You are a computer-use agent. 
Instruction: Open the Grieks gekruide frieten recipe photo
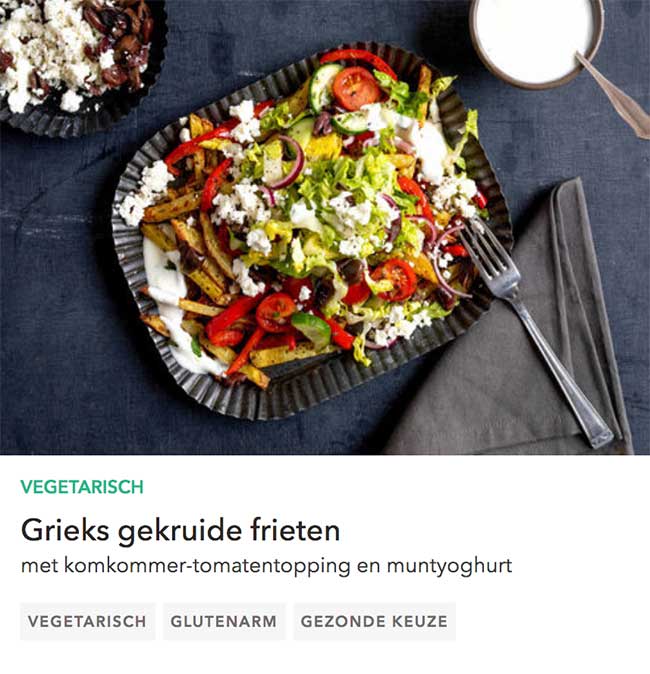click(x=324, y=227)
